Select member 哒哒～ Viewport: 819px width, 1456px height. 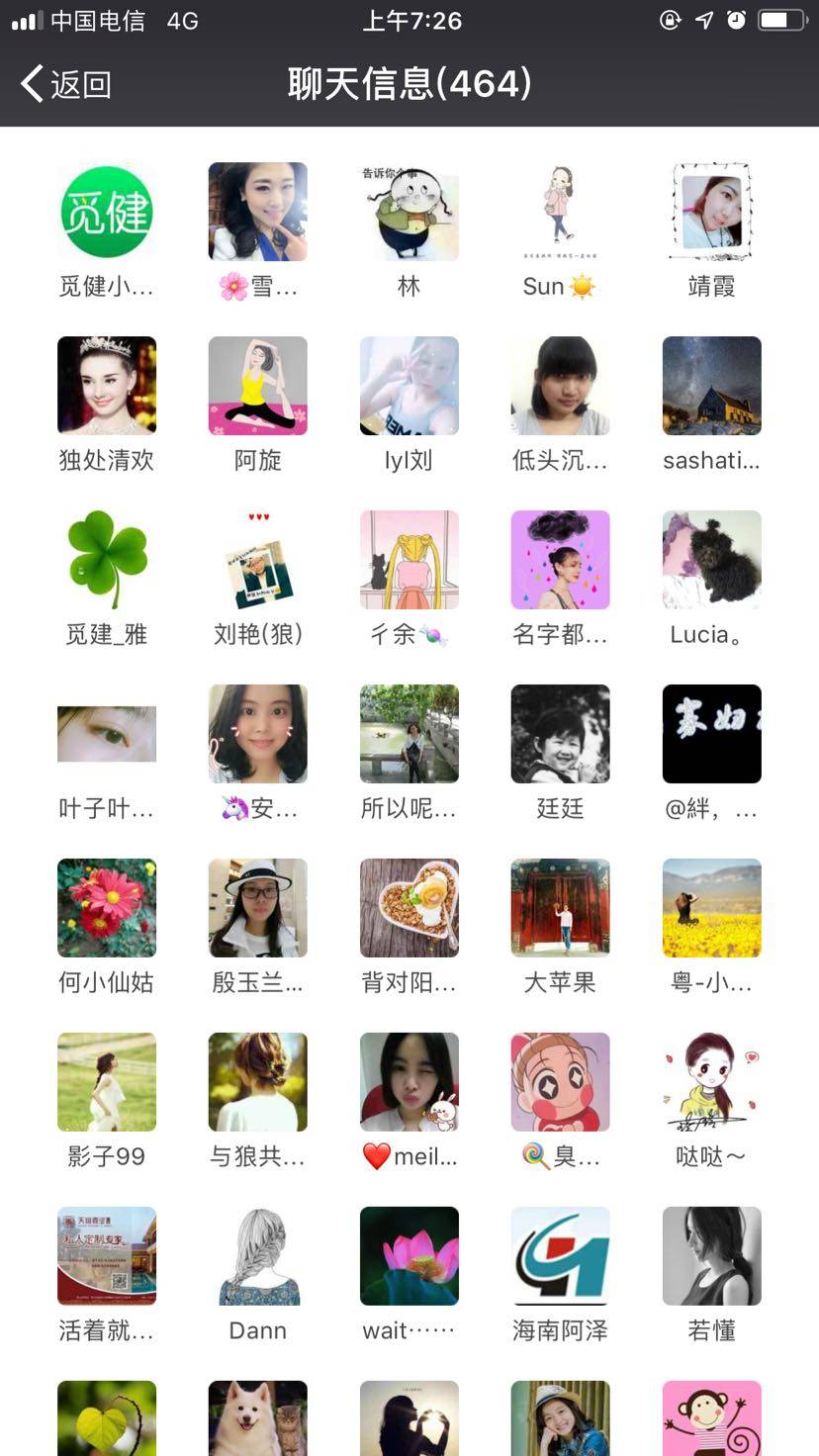coord(711,1082)
